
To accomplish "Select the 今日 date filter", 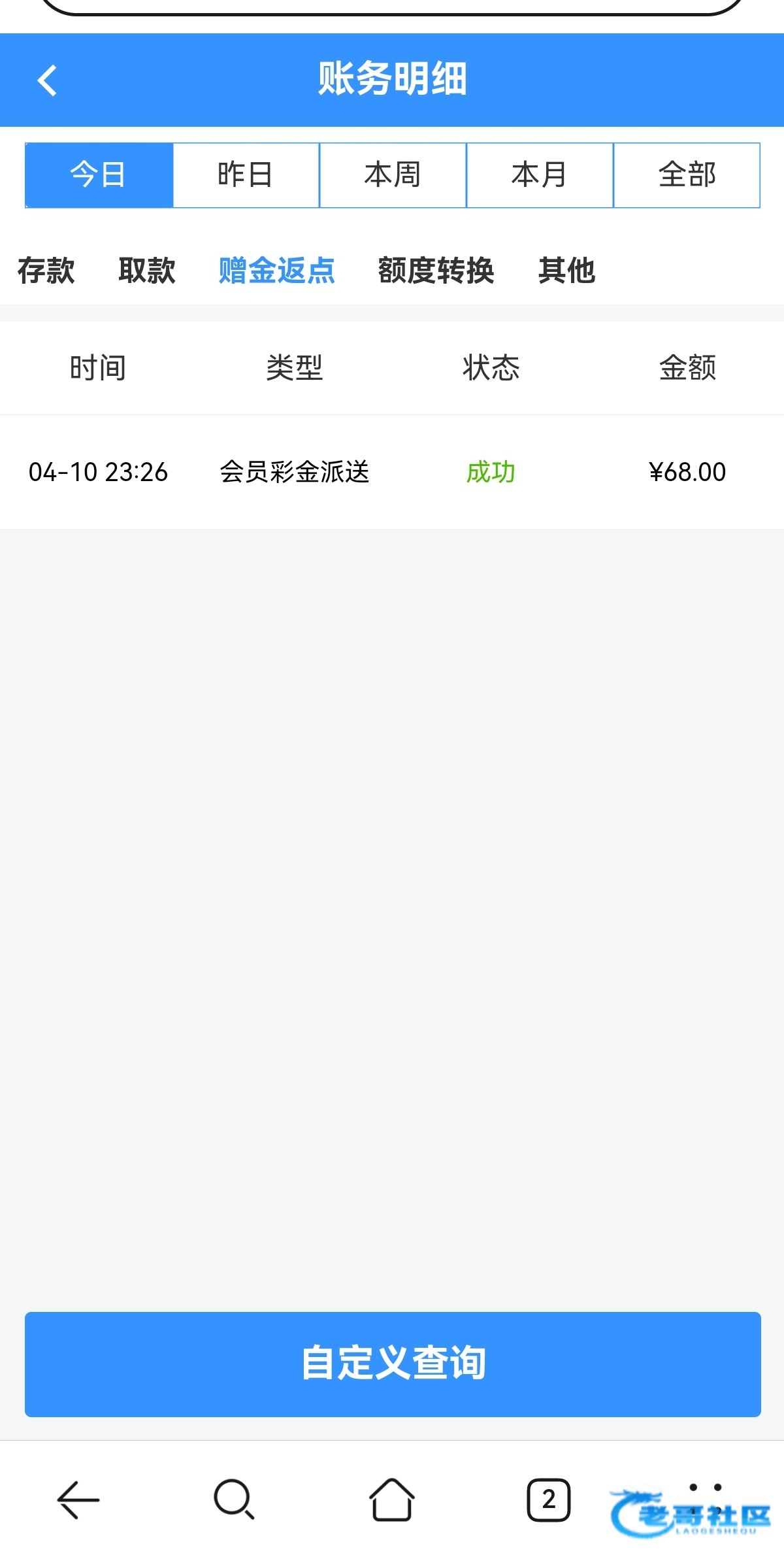I will pos(99,175).
